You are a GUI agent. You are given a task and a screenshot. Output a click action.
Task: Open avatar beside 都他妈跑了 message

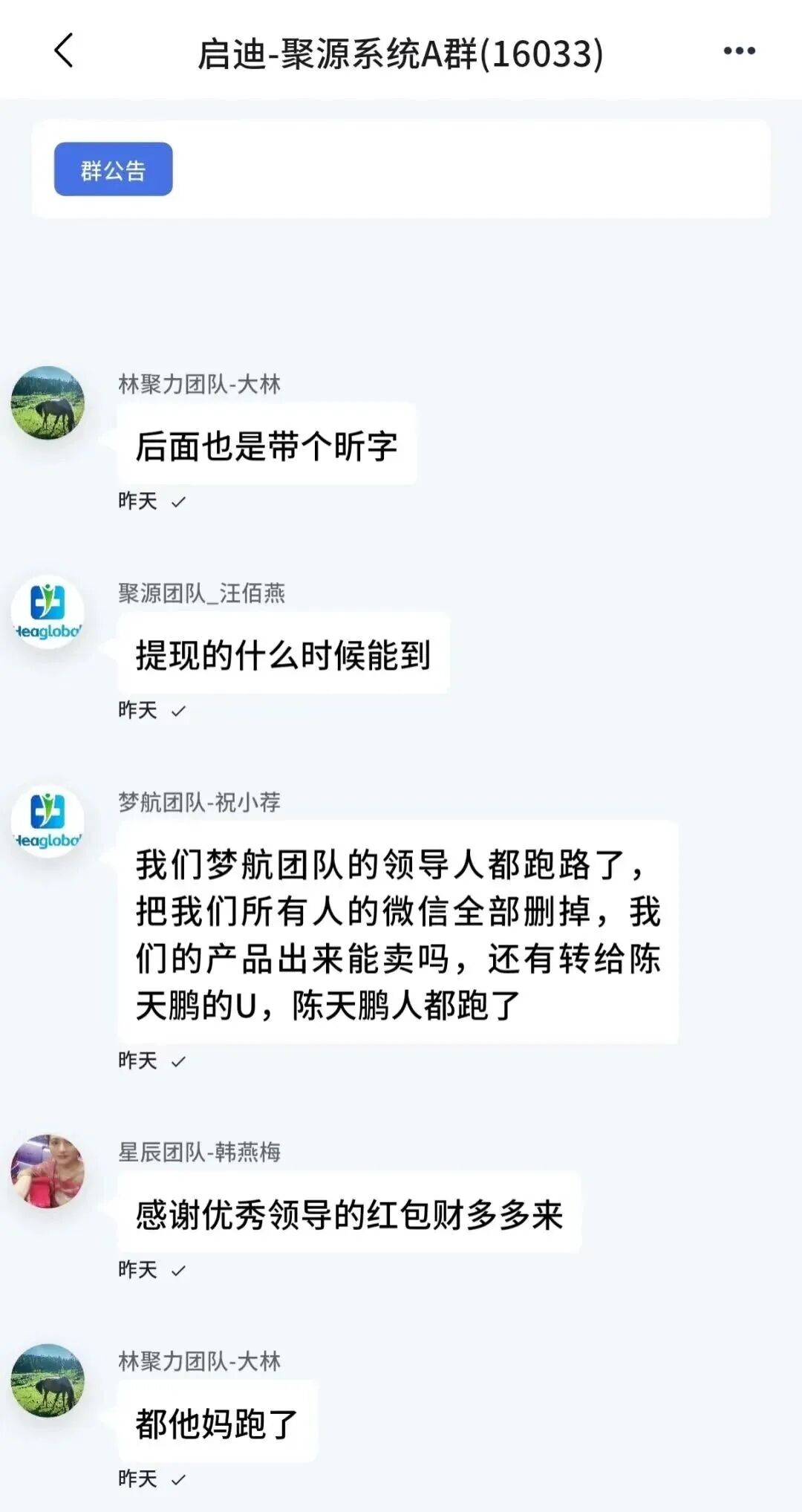tap(48, 1380)
